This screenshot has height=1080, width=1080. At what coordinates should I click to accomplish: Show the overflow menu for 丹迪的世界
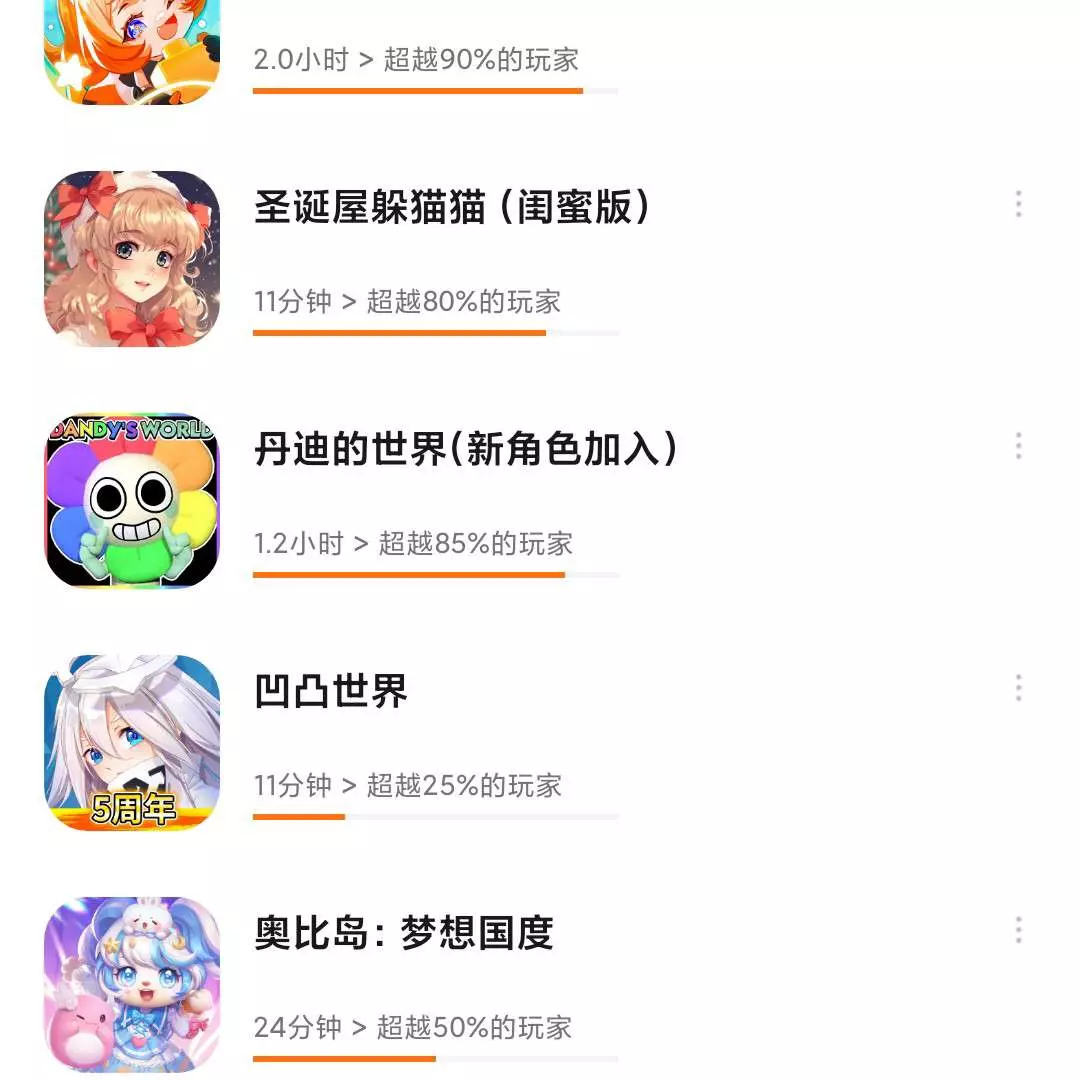pyautogui.click(x=1018, y=446)
